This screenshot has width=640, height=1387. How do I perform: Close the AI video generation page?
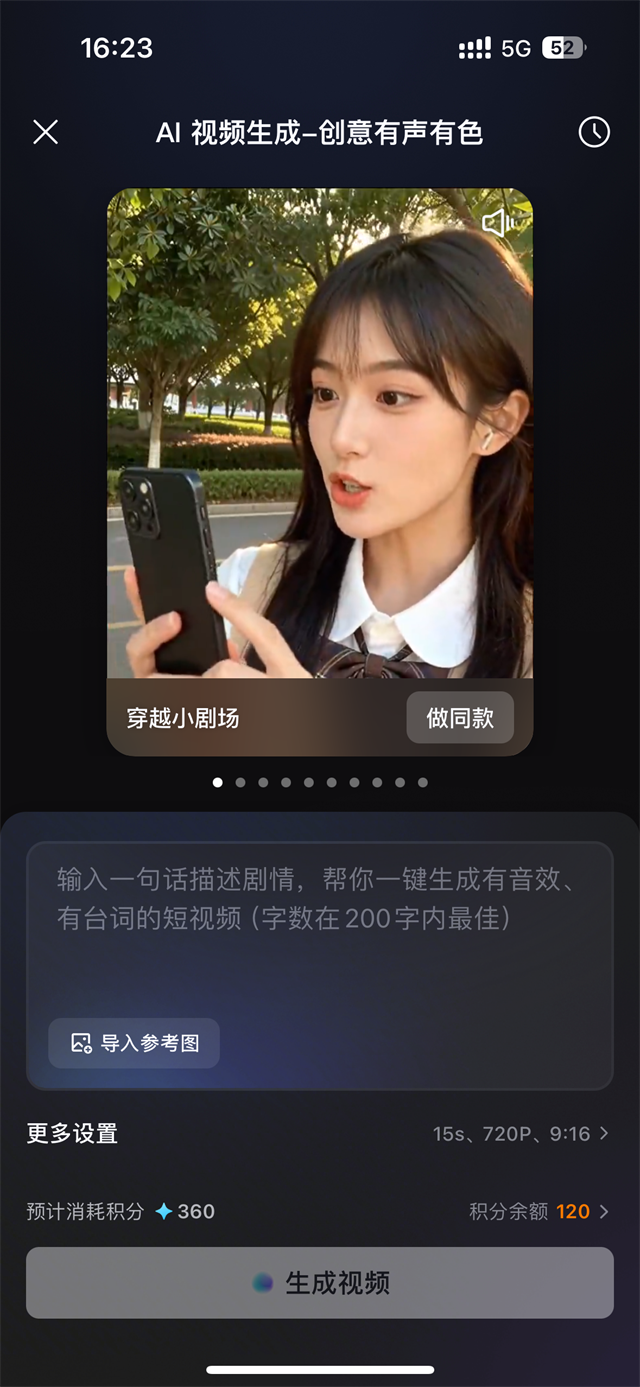(x=45, y=132)
